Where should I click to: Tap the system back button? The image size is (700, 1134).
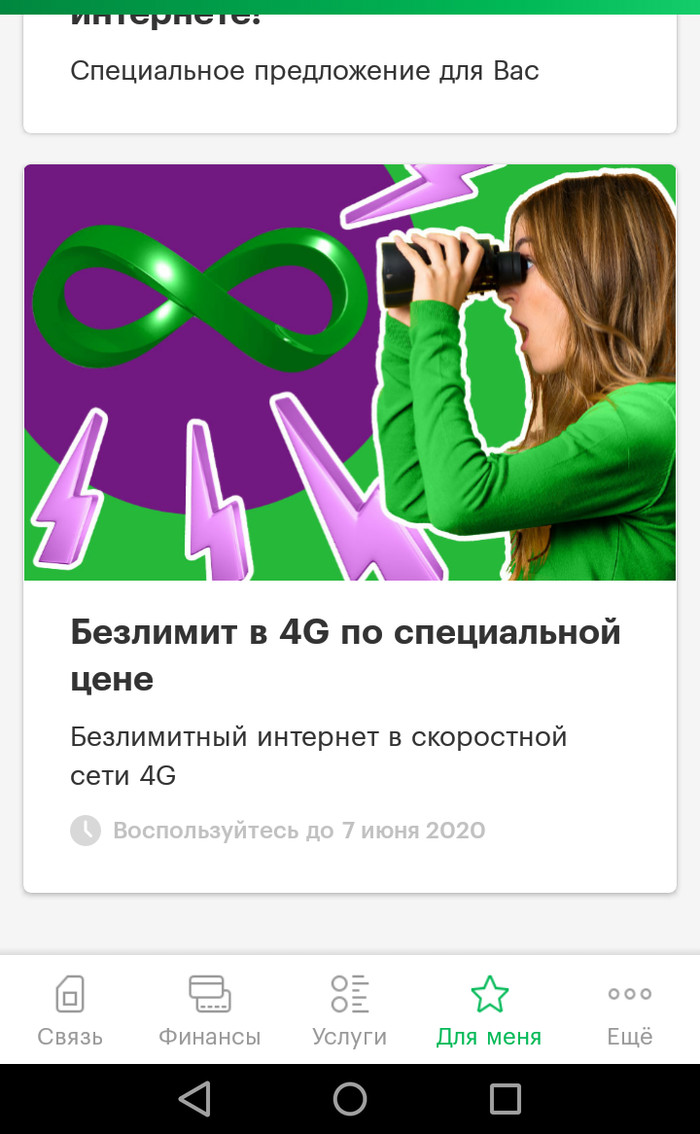coord(194,1098)
